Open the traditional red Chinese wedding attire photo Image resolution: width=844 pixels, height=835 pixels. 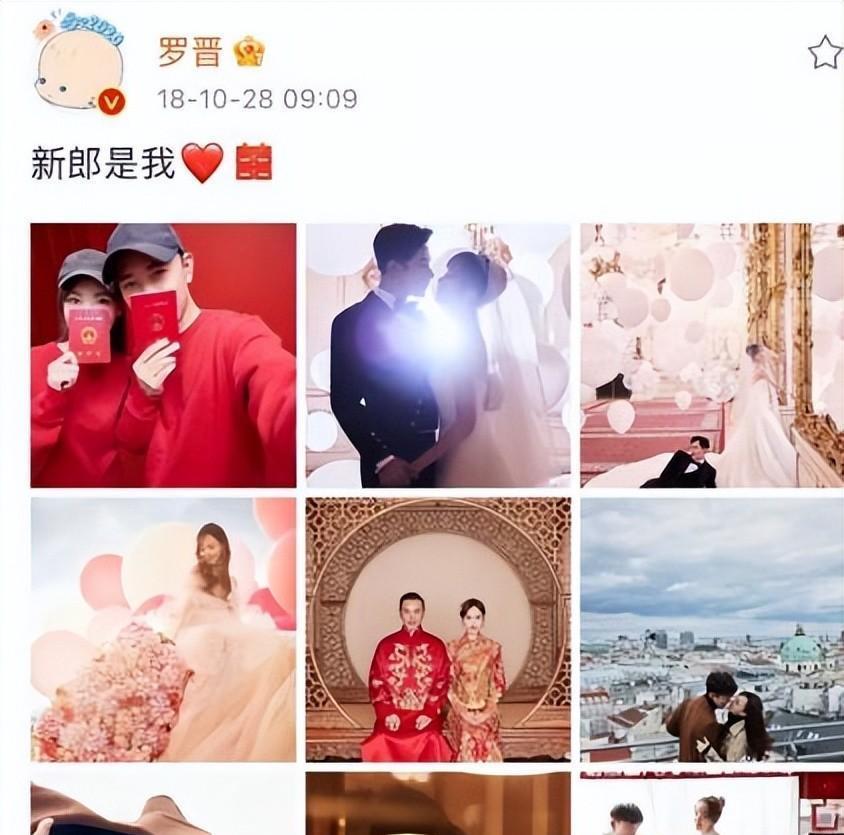(x=438, y=629)
